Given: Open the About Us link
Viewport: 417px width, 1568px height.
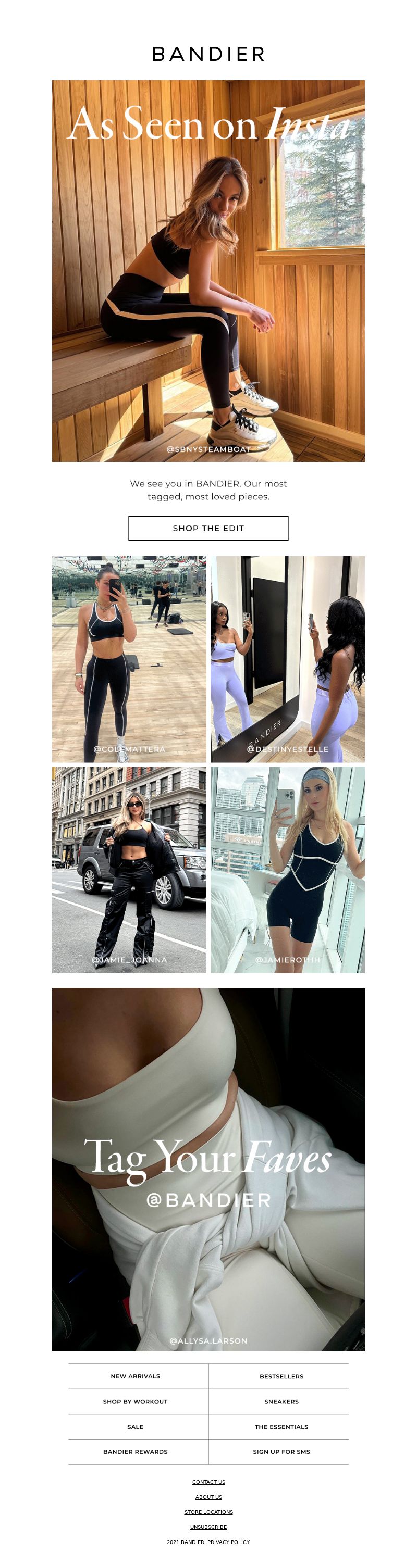Looking at the screenshot, I should [x=208, y=1497].
